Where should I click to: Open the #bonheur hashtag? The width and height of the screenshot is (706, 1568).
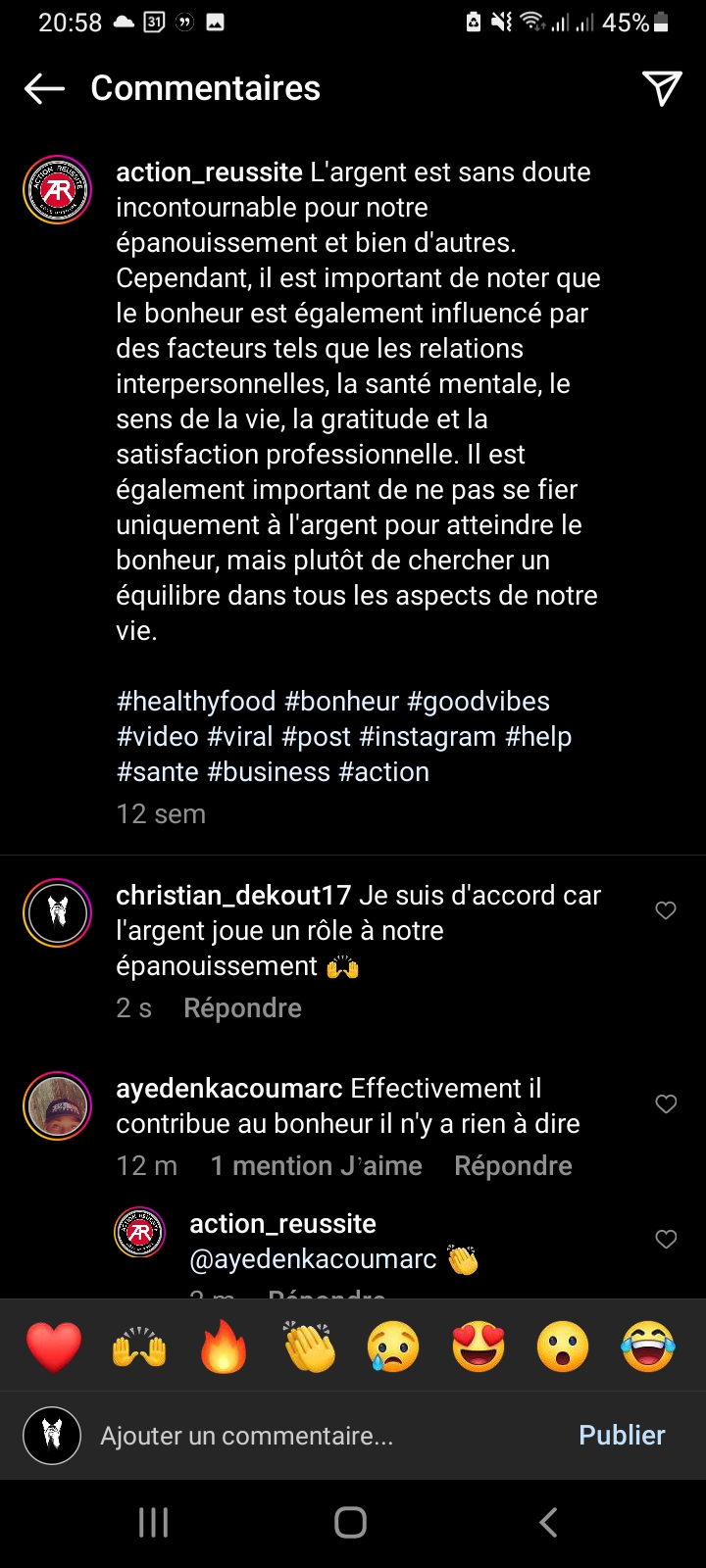341,702
